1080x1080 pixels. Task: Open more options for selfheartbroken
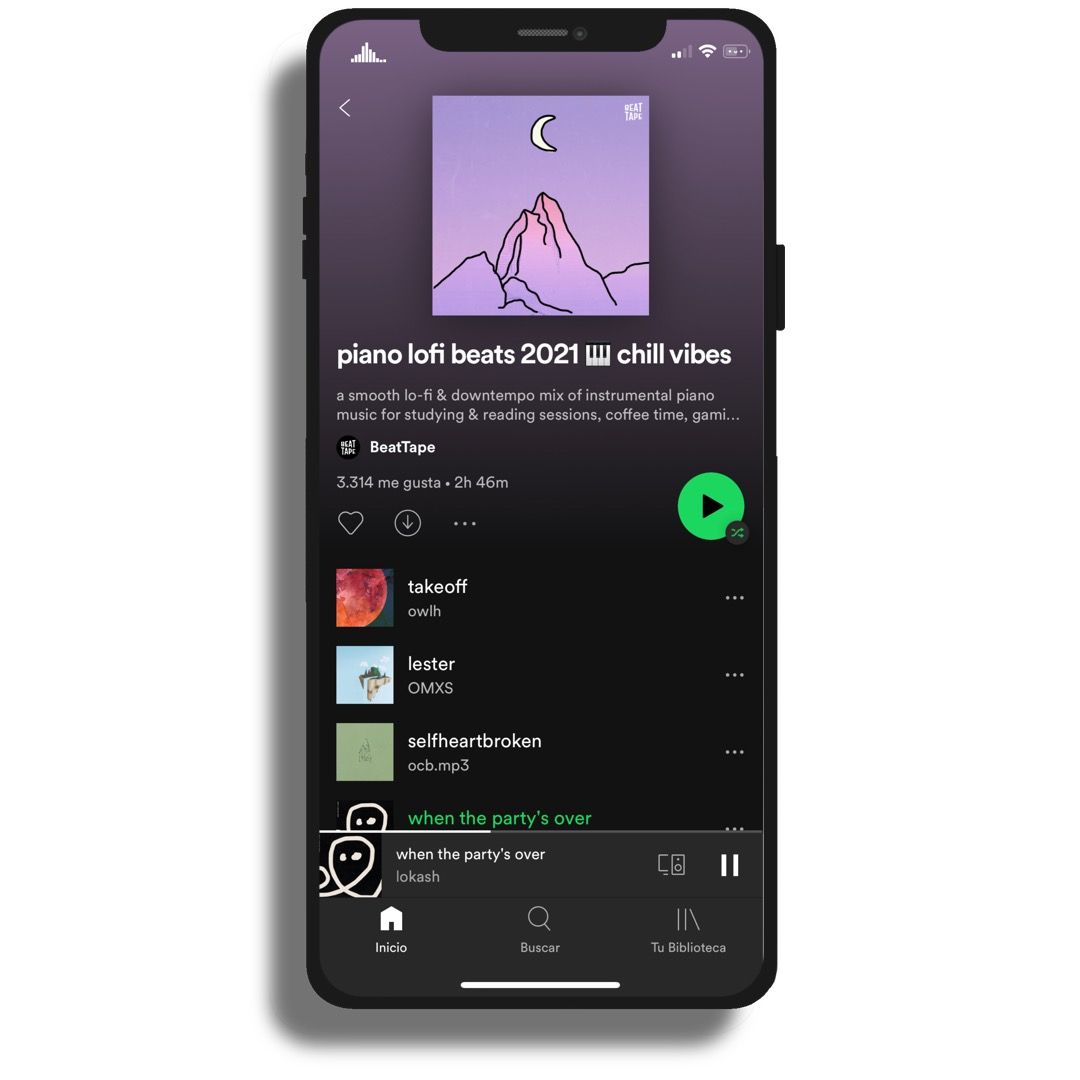pos(734,752)
